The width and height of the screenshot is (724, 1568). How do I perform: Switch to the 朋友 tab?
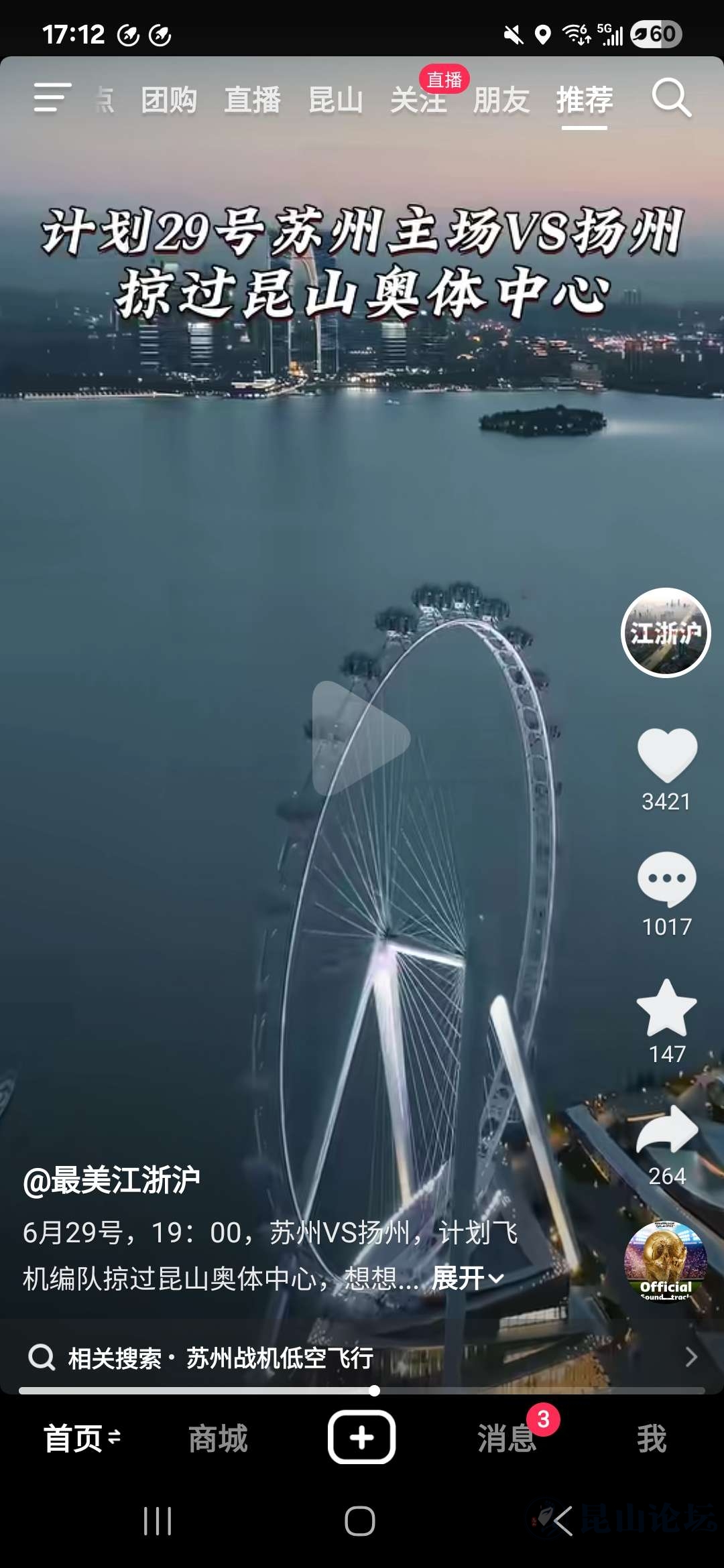pyautogui.click(x=501, y=101)
